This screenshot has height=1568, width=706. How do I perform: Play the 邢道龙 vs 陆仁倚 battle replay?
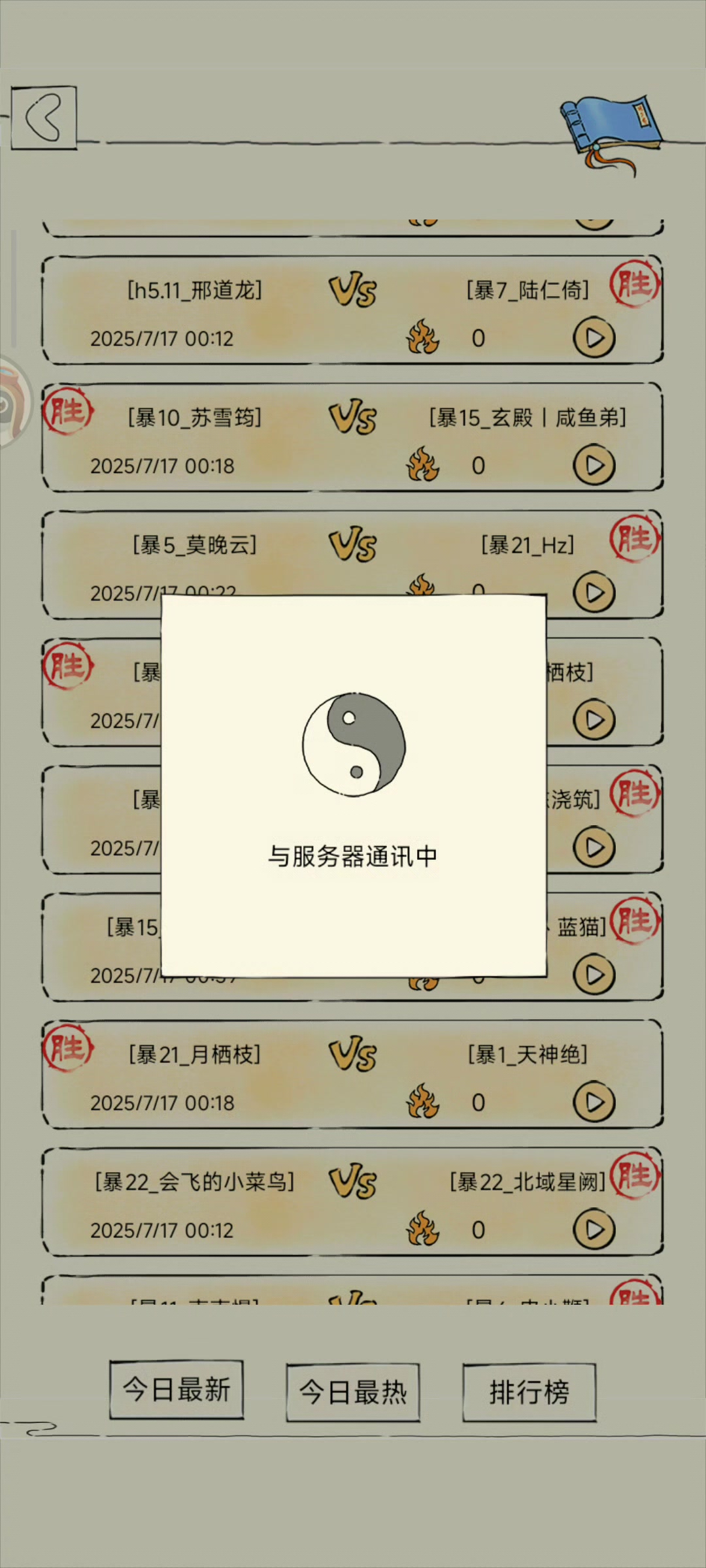pyautogui.click(x=594, y=338)
